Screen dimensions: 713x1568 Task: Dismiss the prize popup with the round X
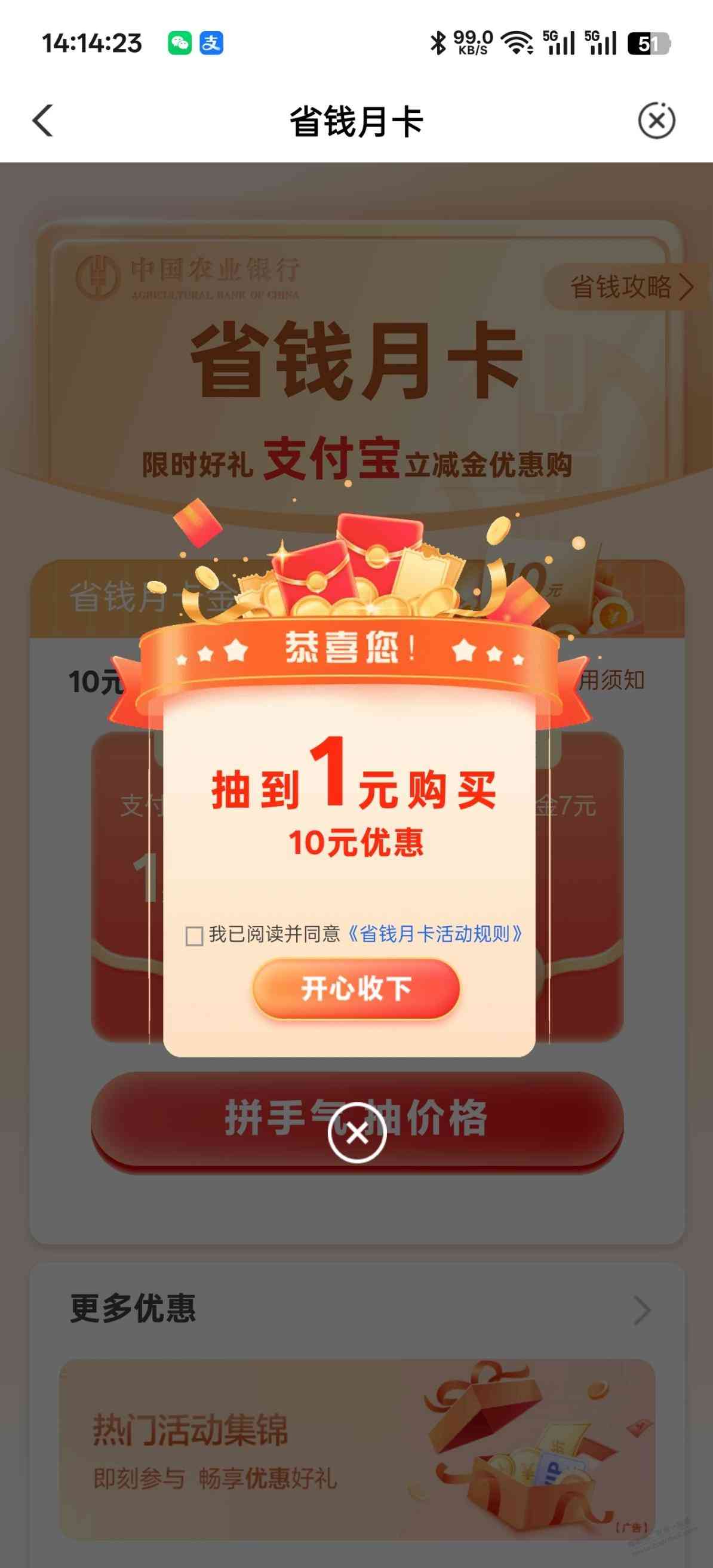coord(357,1133)
